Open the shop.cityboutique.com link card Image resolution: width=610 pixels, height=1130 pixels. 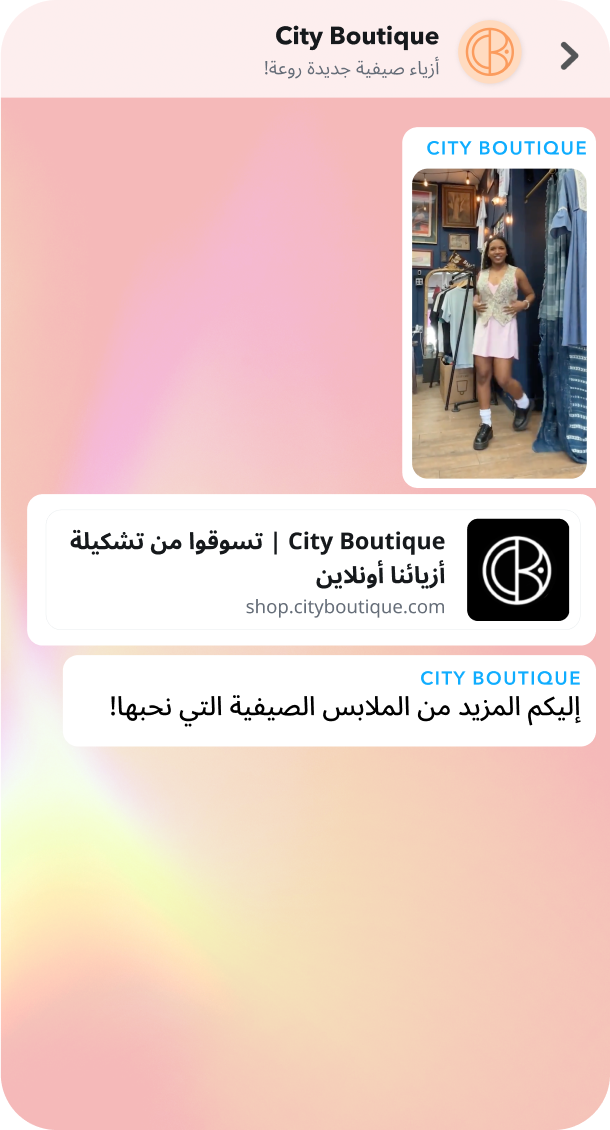(312, 570)
